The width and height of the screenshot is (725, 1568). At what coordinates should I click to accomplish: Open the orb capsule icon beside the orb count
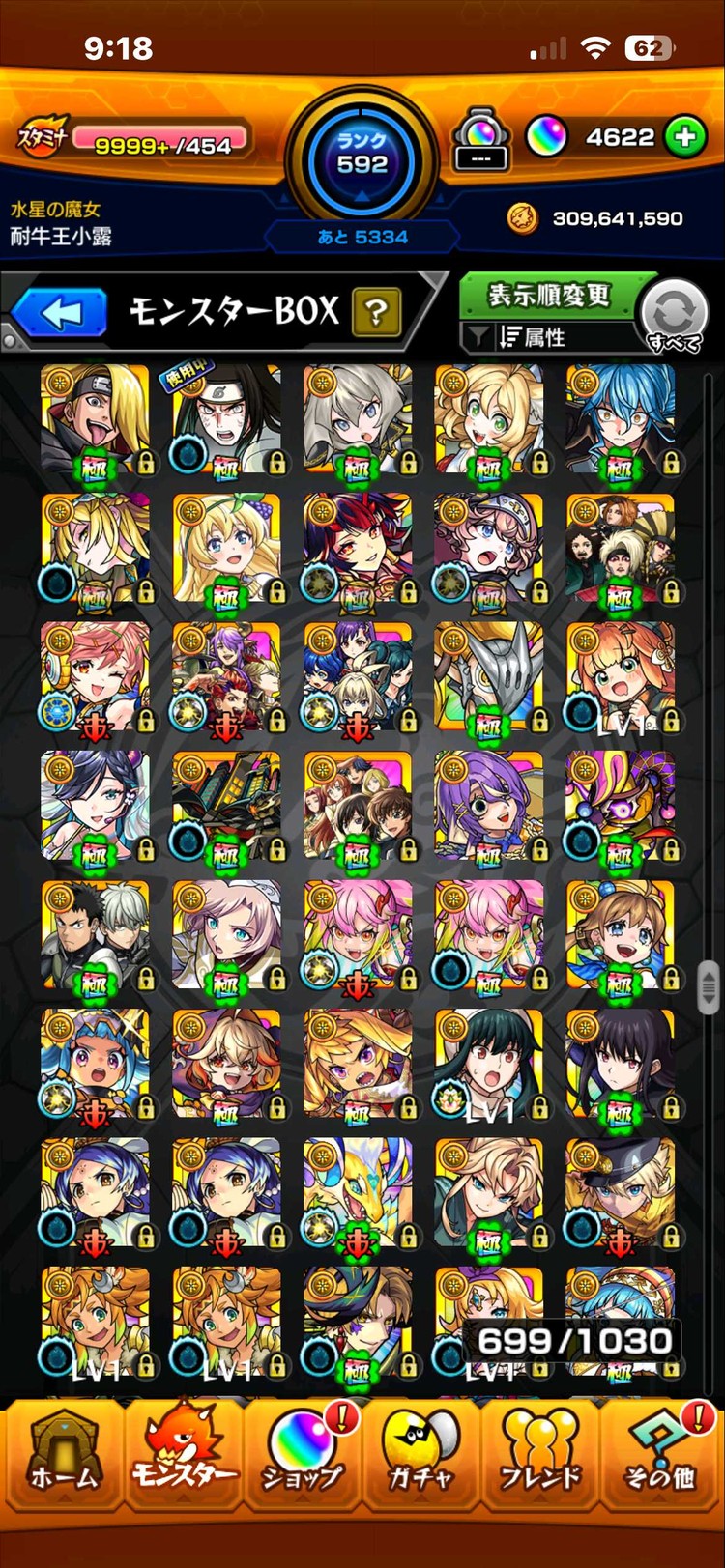pyautogui.click(x=480, y=140)
